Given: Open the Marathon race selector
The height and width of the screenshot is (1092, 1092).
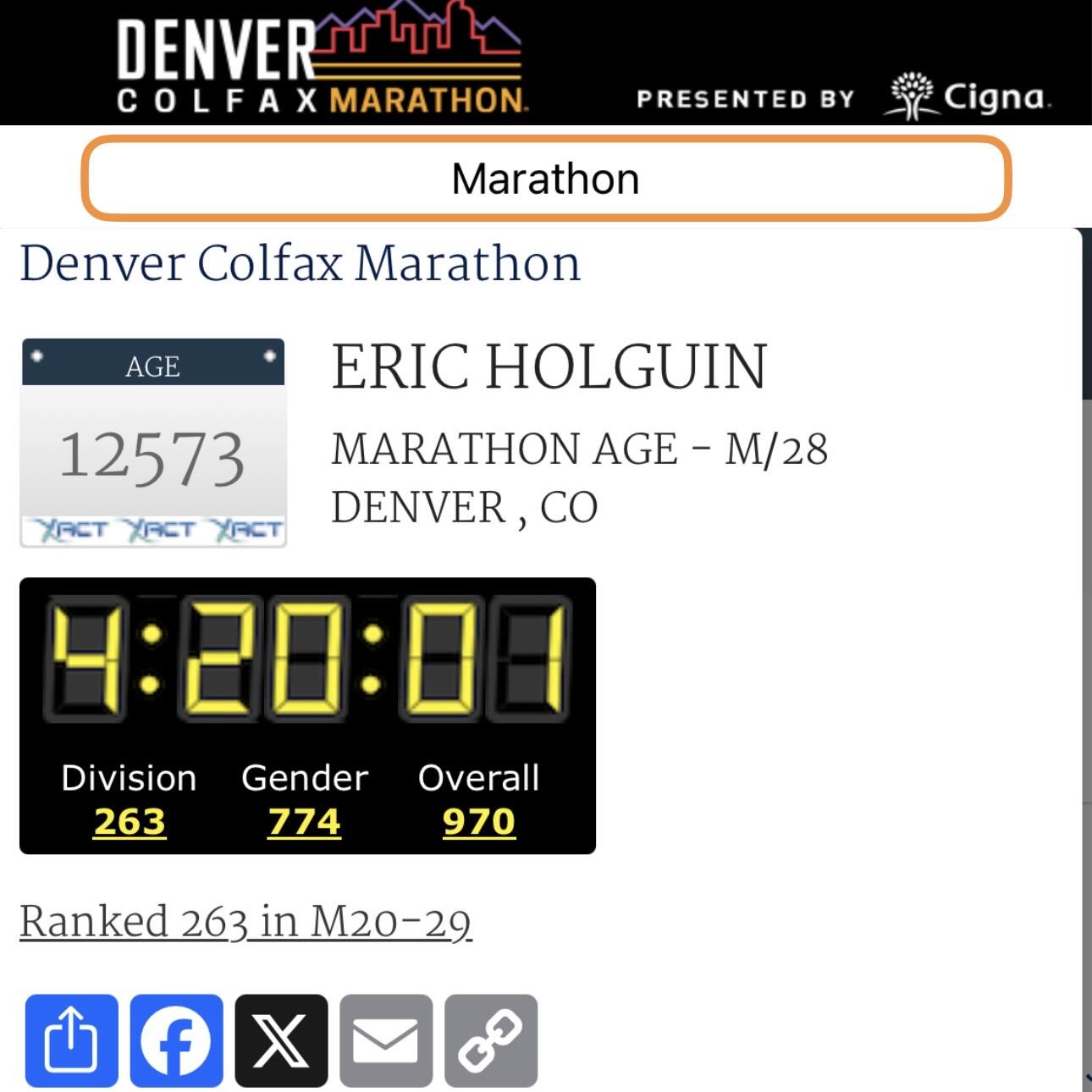Looking at the screenshot, I should click(546, 179).
